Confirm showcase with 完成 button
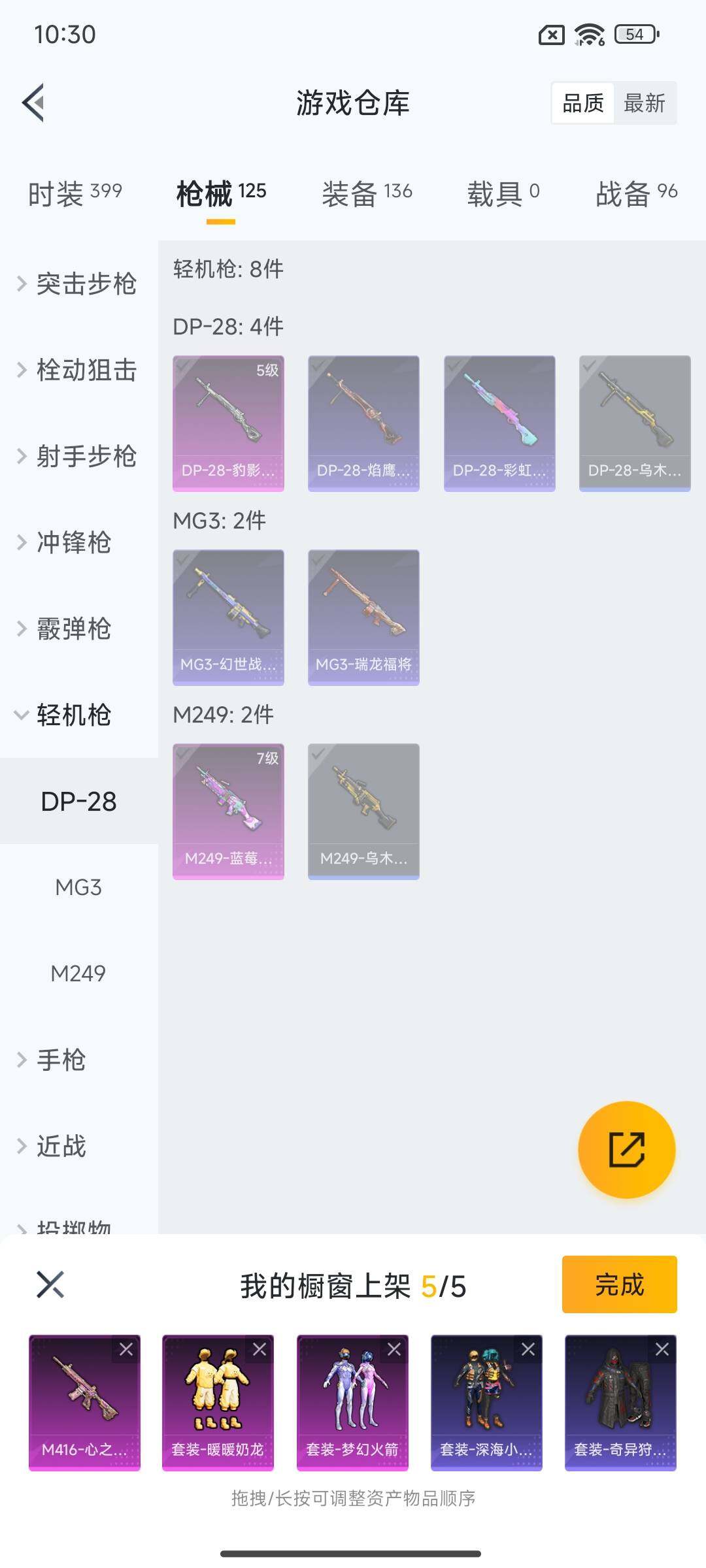Screen dimensions: 706x1568 (619, 1284)
